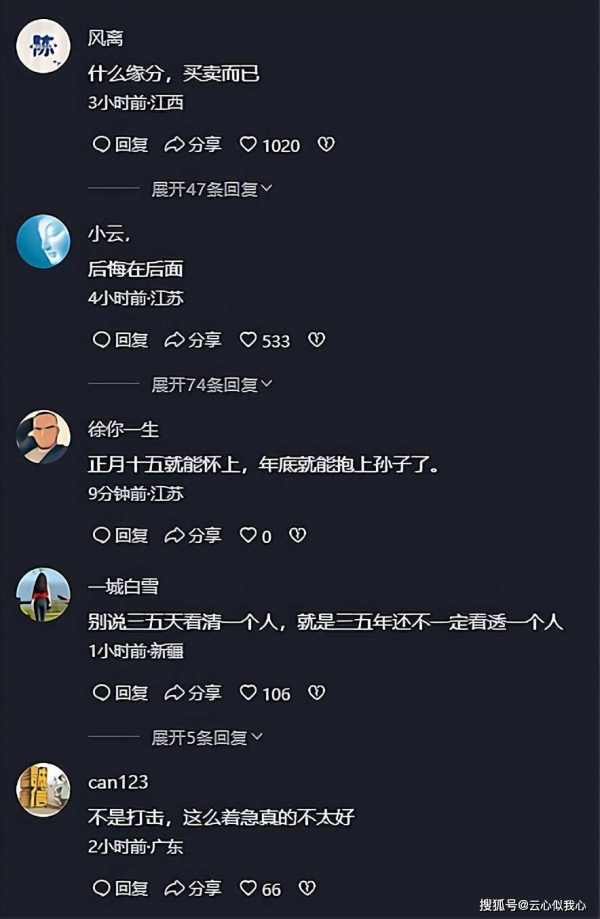Share 徐你一生's comment
This screenshot has height=919, width=600.
(x=193, y=536)
